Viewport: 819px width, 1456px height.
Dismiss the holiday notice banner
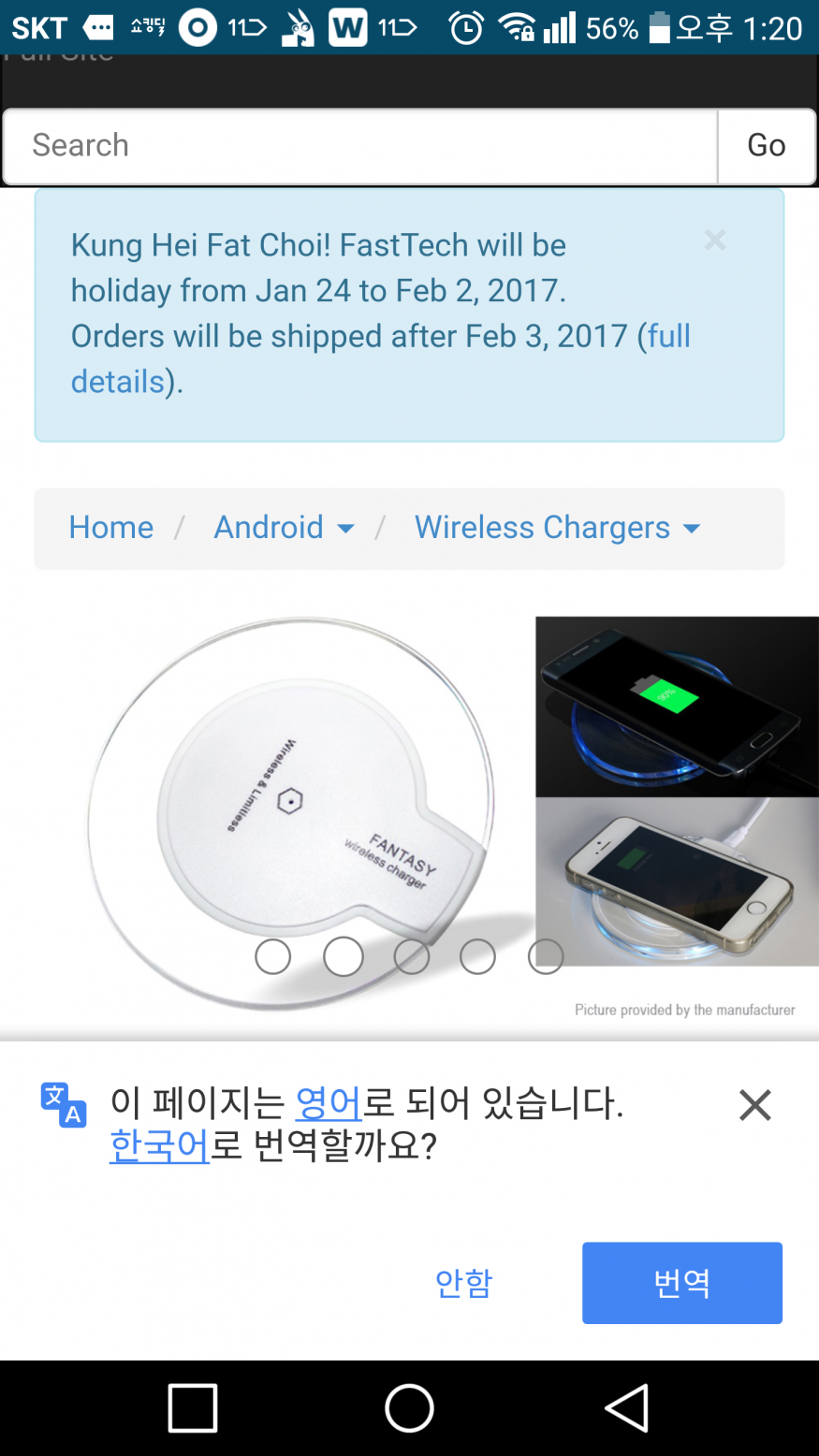715,241
